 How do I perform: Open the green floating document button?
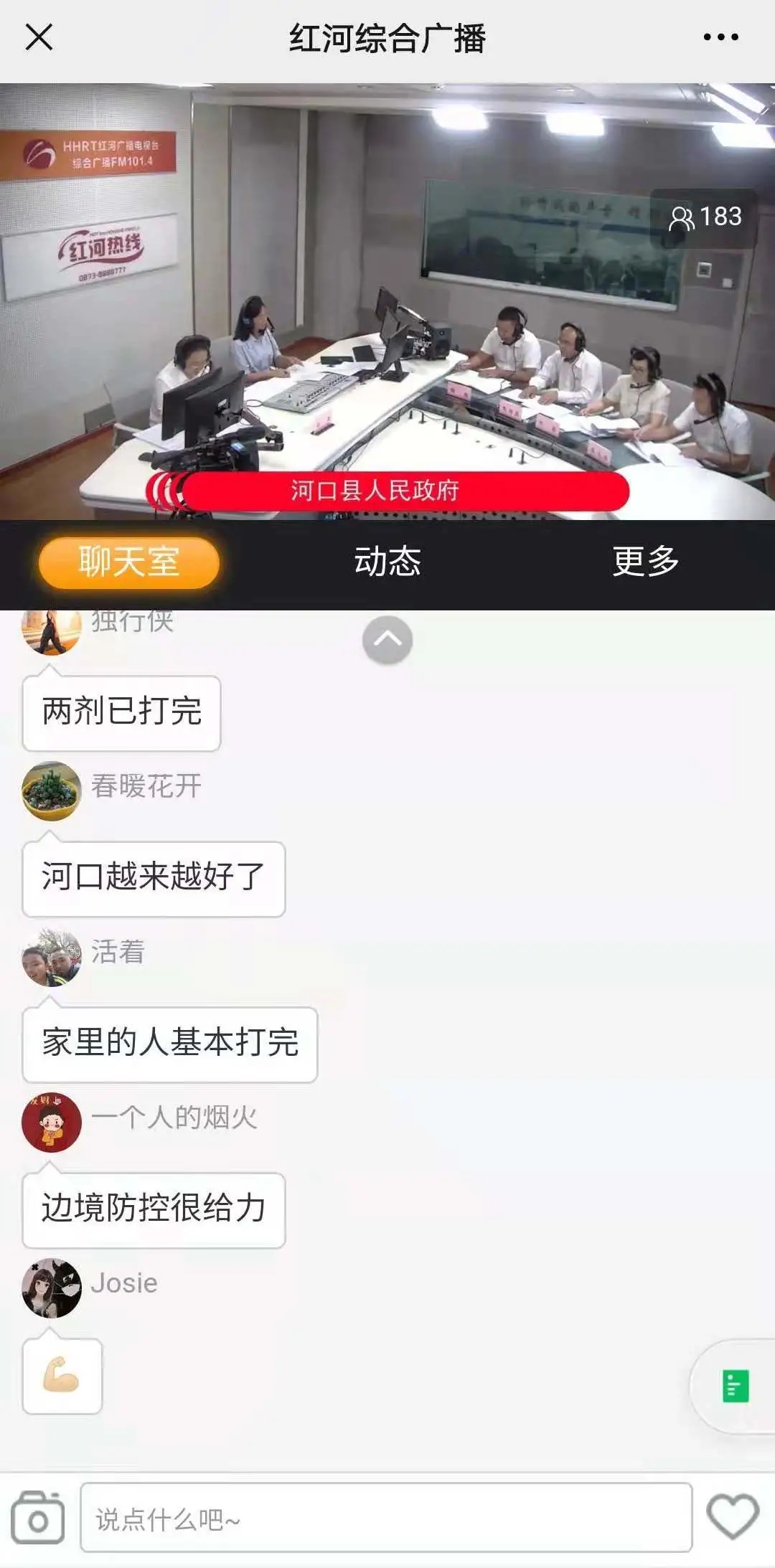(735, 1386)
